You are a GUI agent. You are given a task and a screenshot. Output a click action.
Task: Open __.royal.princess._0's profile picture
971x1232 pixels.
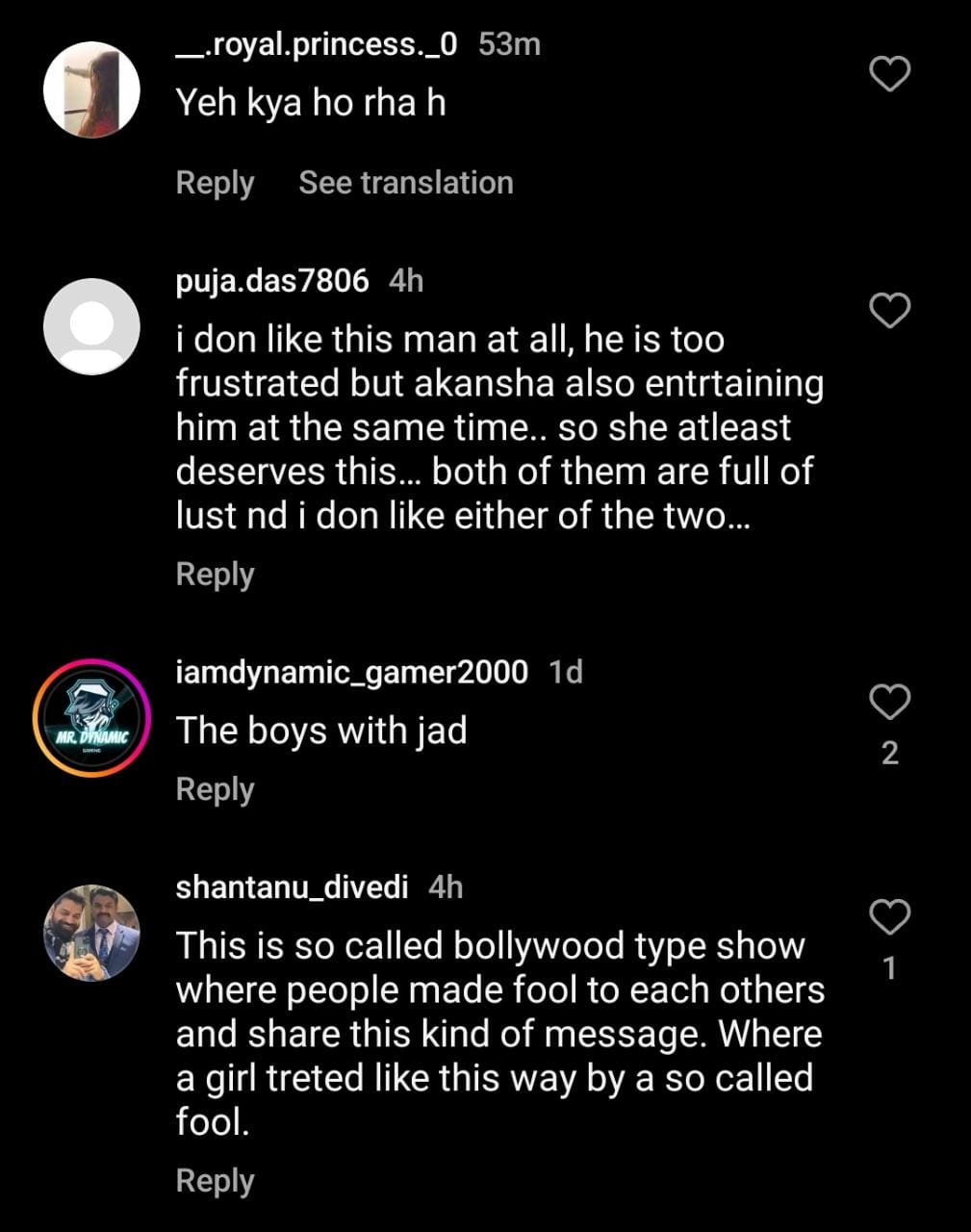pyautogui.click(x=91, y=90)
